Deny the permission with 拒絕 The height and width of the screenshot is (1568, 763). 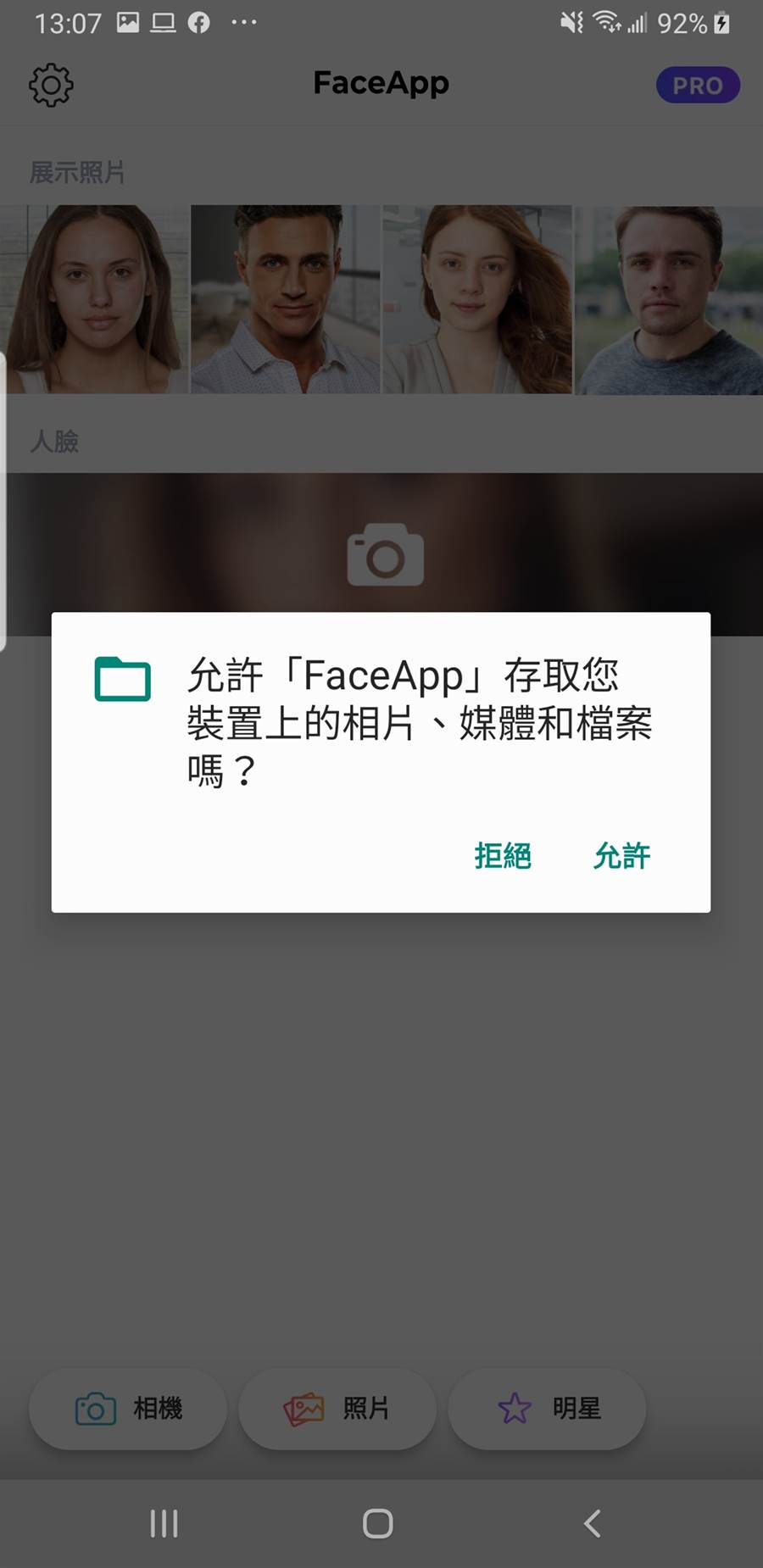click(x=503, y=856)
